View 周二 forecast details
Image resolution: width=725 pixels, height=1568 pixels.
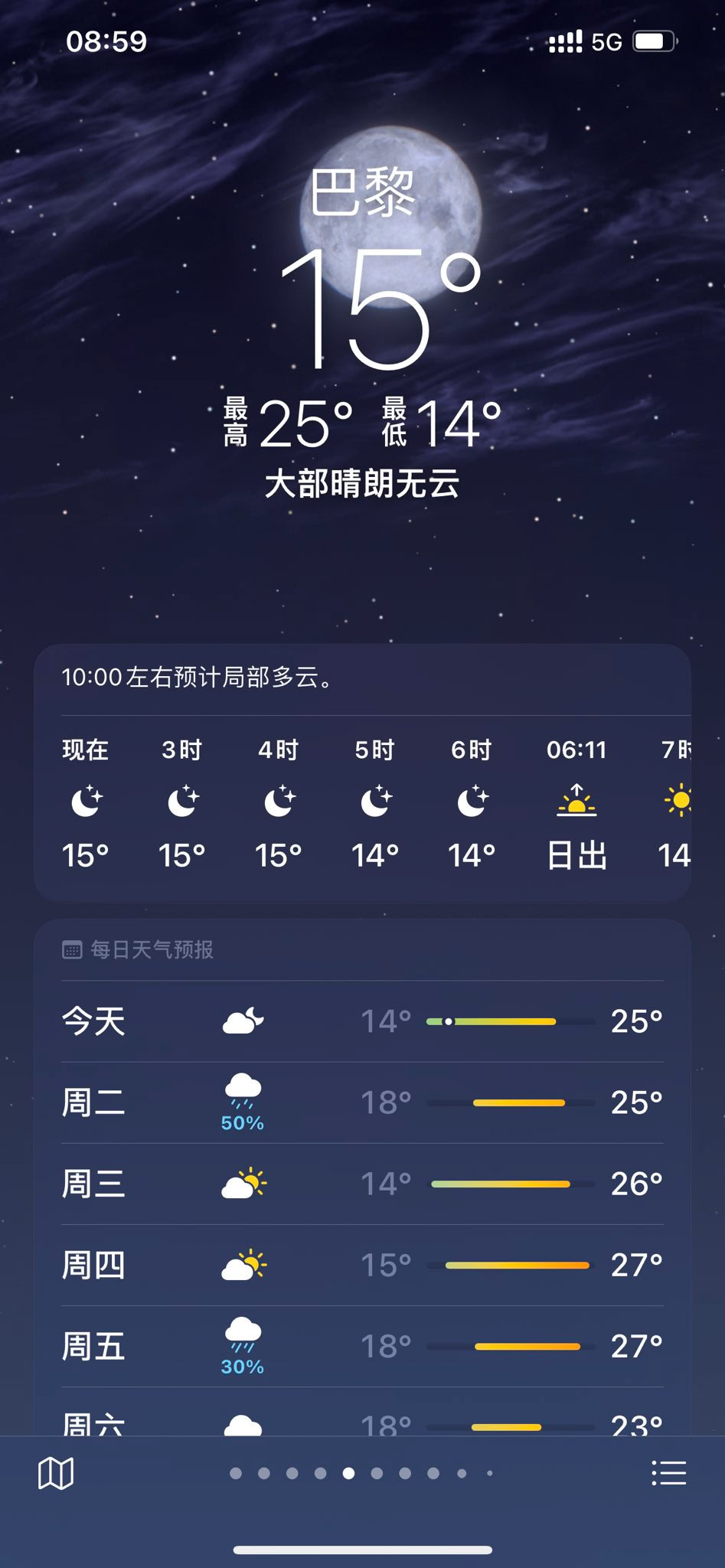coord(362,1102)
